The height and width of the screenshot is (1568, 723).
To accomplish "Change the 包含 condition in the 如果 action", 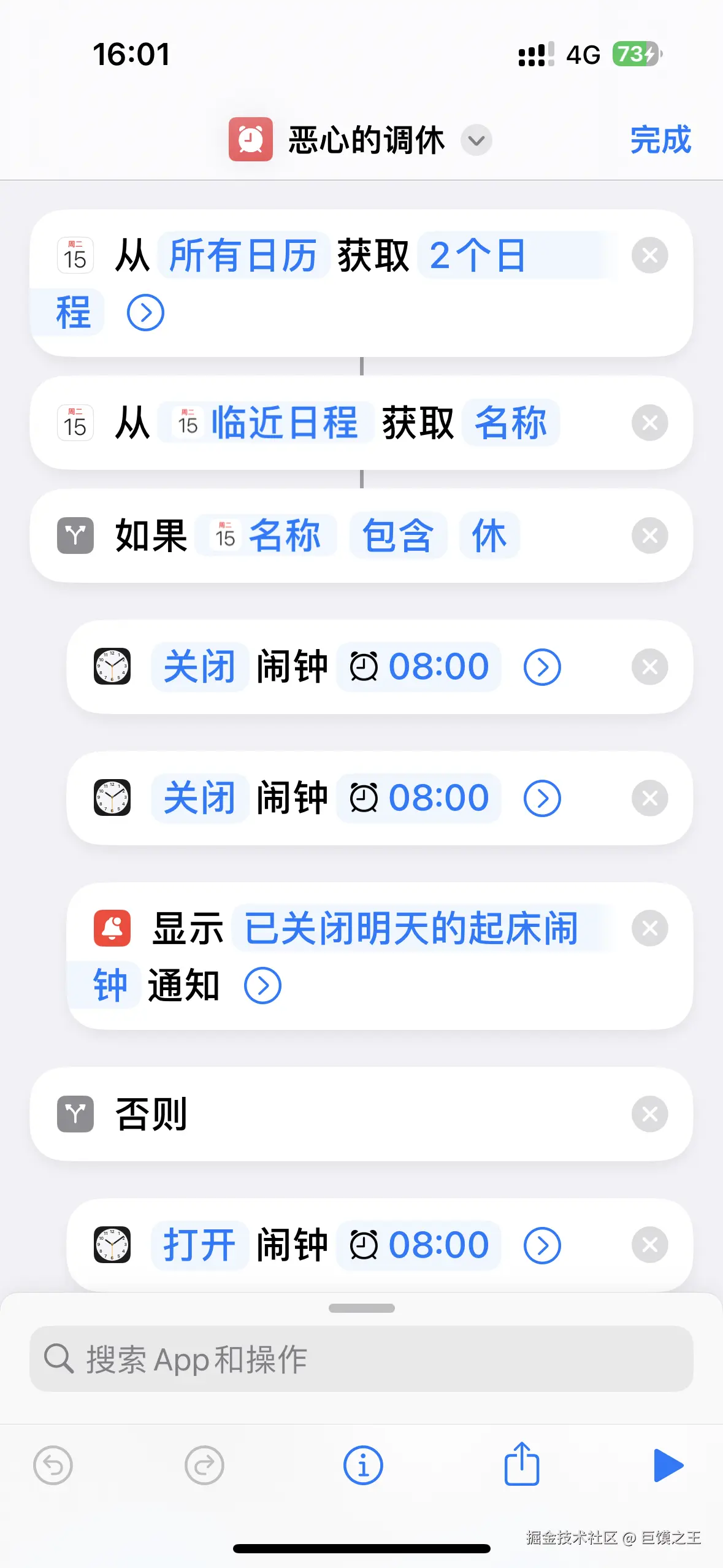I will pyautogui.click(x=397, y=536).
